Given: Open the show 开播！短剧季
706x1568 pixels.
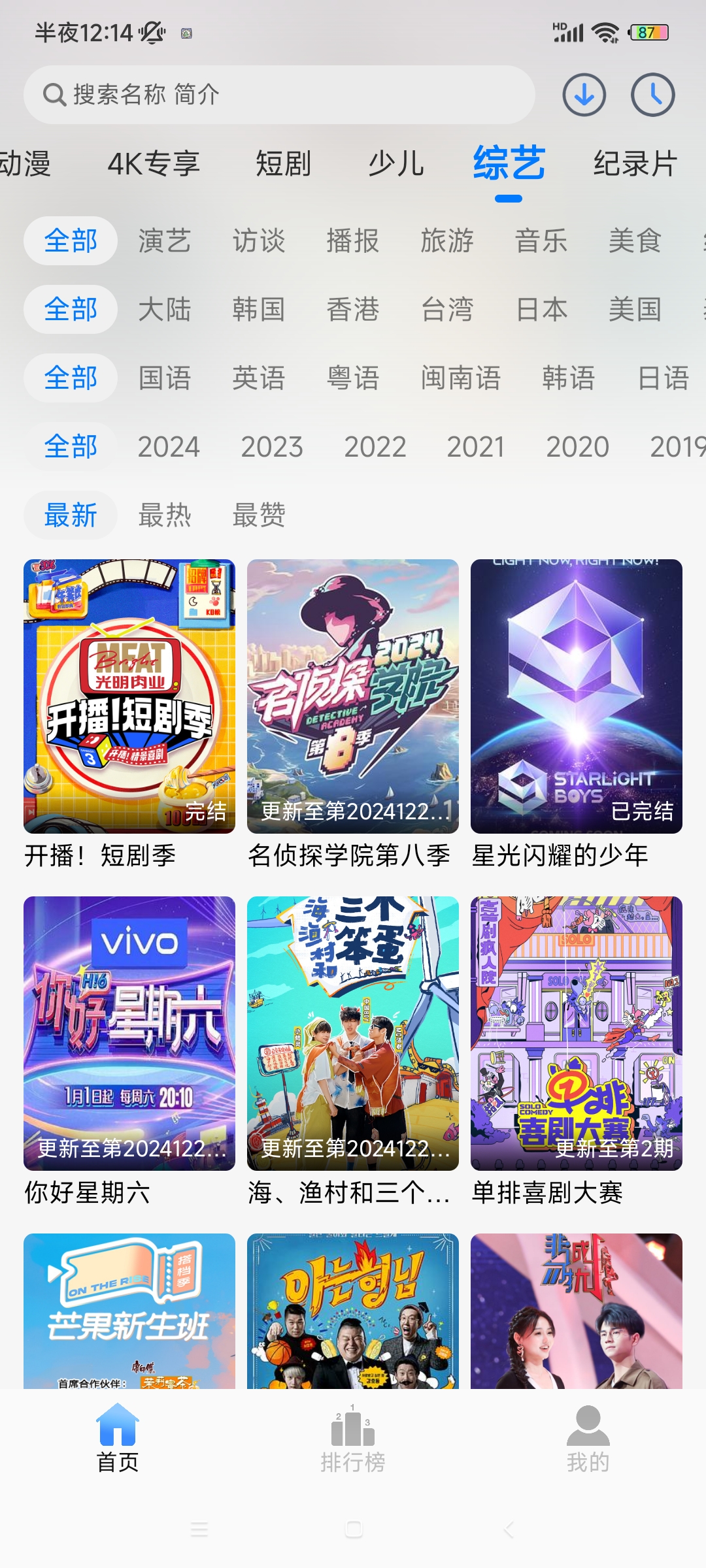Looking at the screenshot, I should pyautogui.click(x=129, y=696).
